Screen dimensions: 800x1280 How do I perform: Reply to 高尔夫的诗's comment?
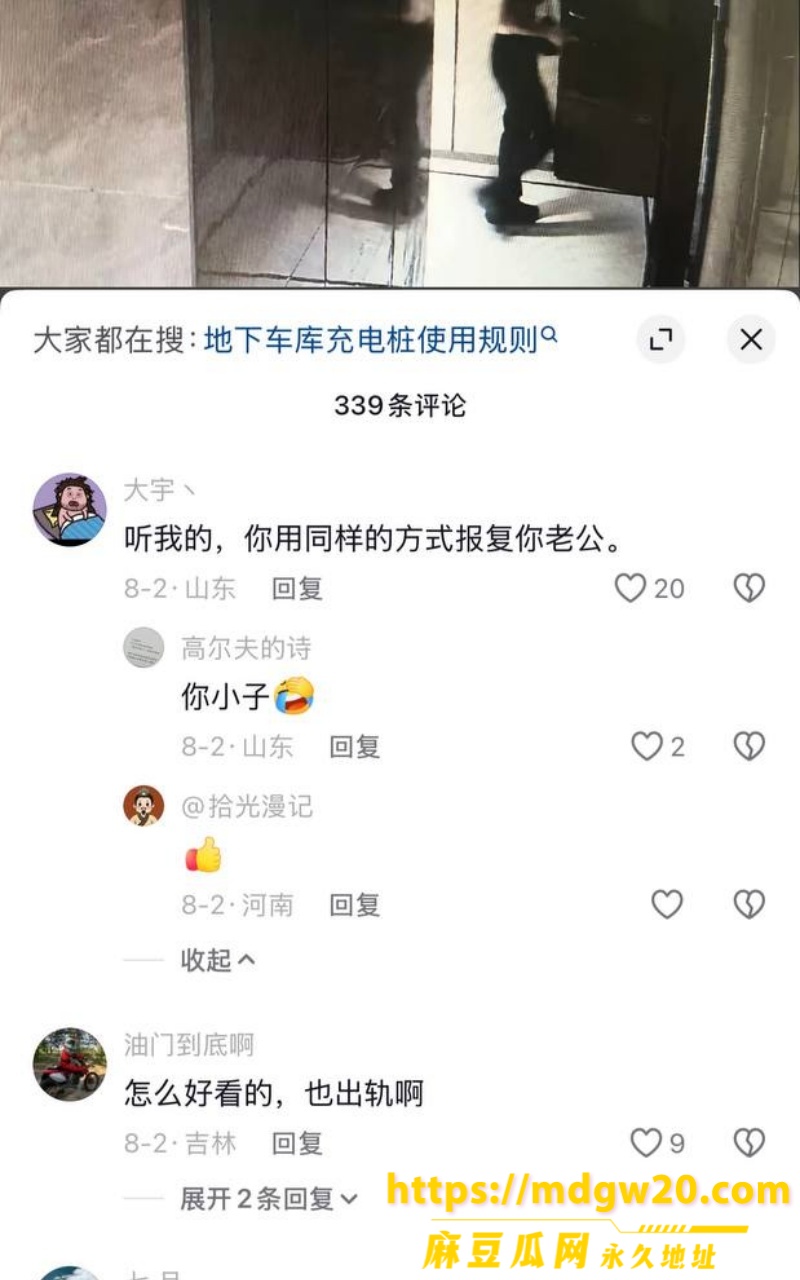[x=355, y=747]
